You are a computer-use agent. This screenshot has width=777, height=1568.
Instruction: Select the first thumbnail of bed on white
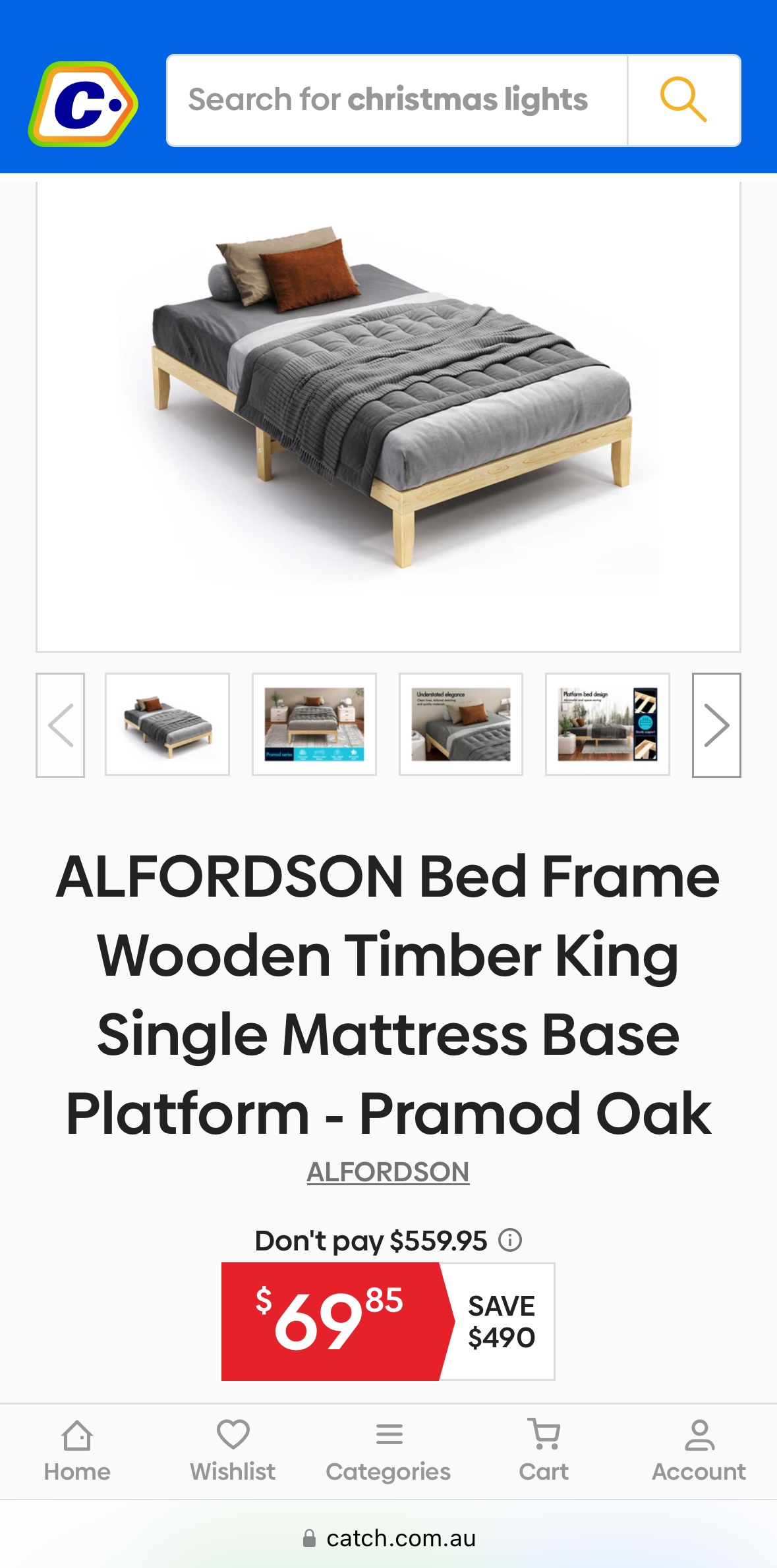167,725
